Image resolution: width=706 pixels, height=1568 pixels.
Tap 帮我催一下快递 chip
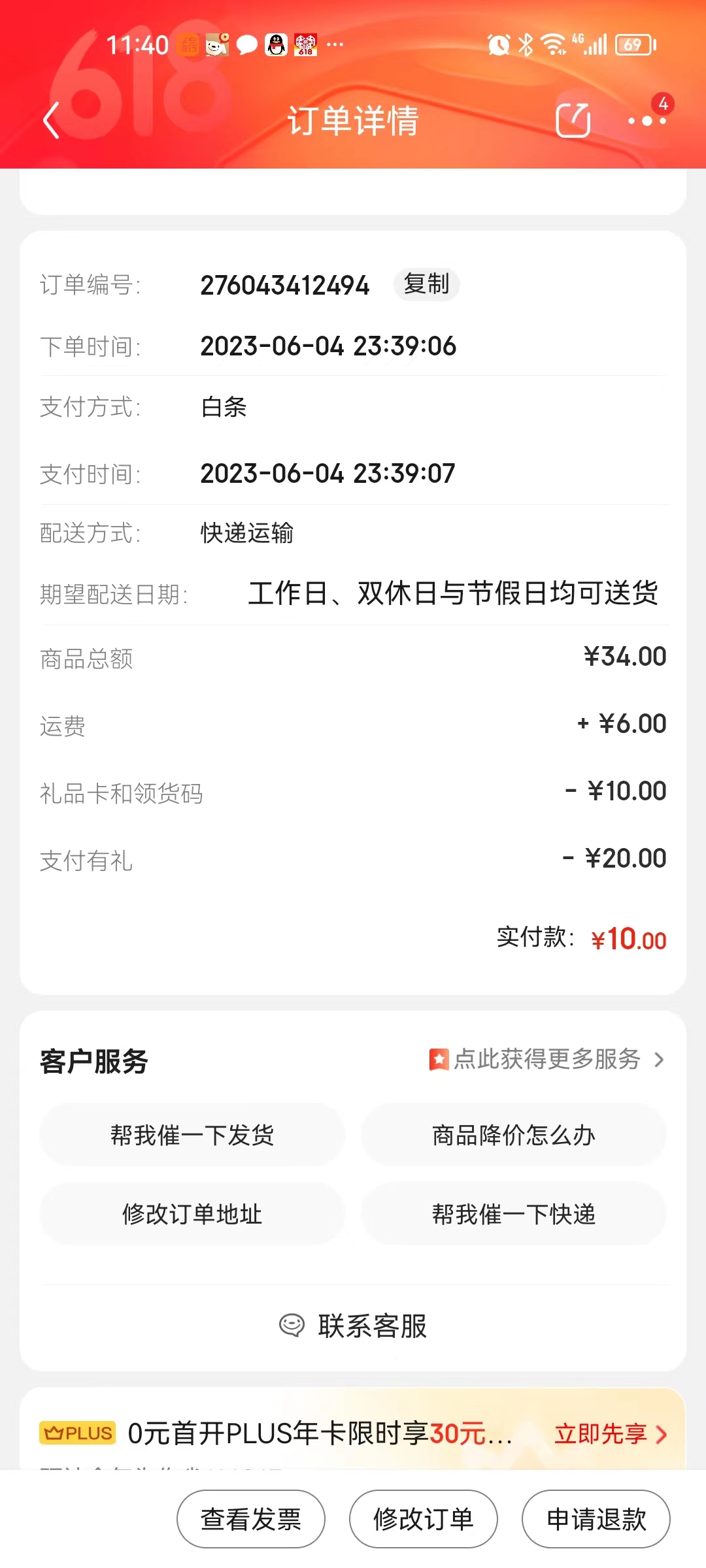tap(513, 1214)
